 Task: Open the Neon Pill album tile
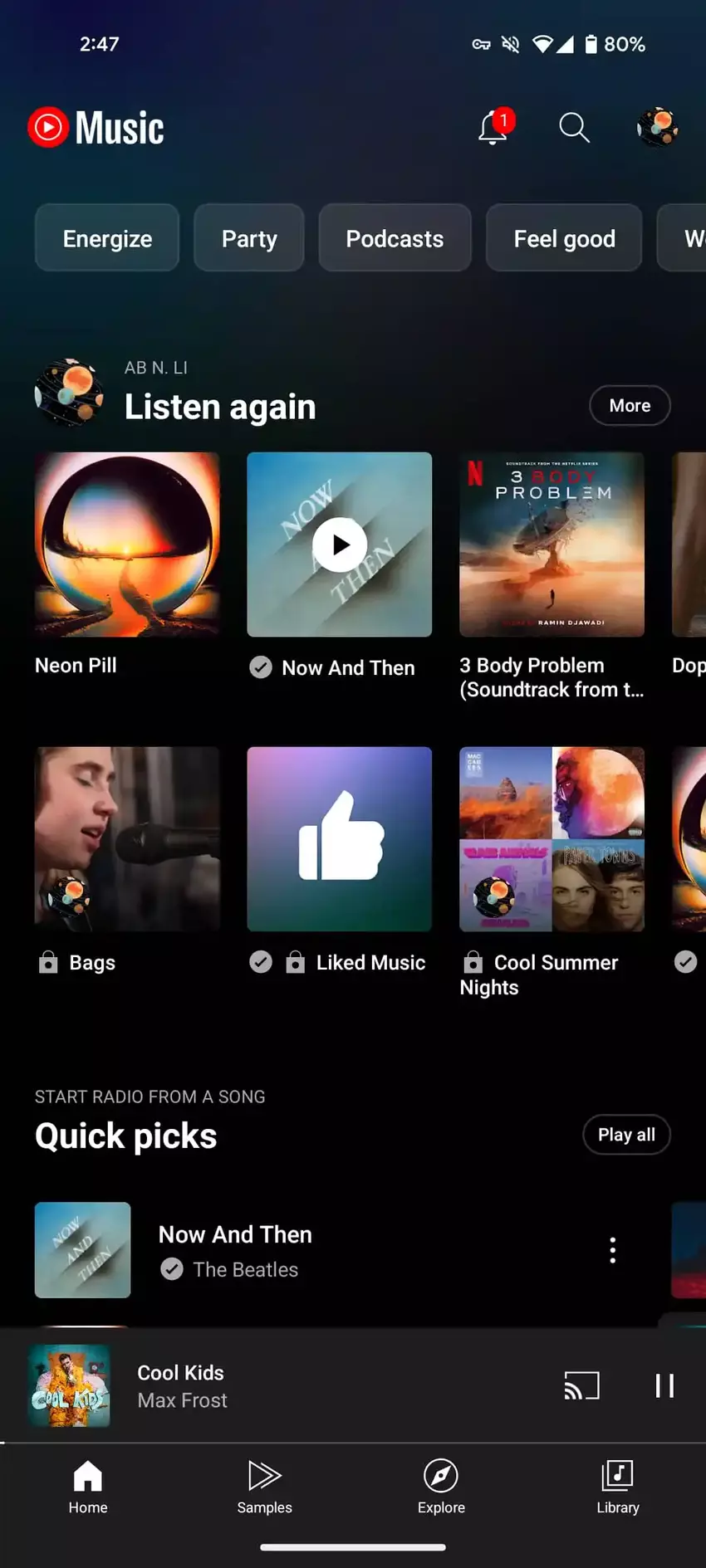tap(127, 545)
